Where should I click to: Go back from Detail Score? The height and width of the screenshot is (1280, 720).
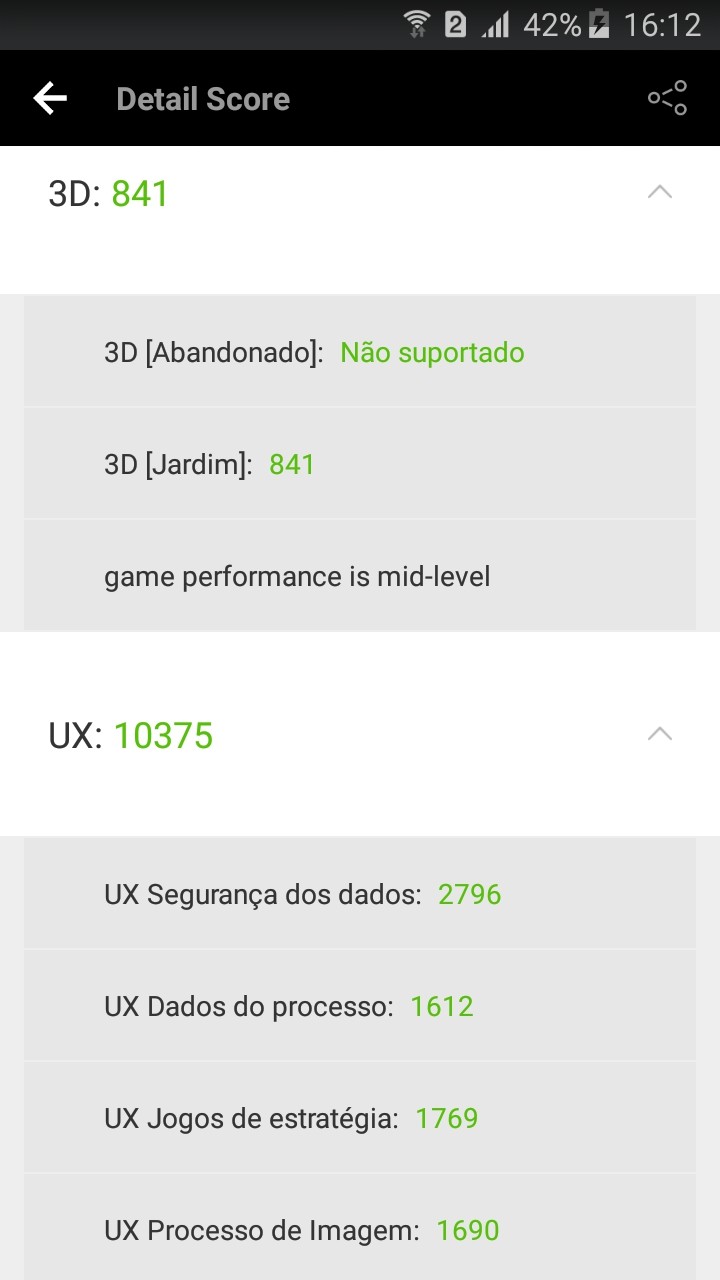[x=50, y=98]
